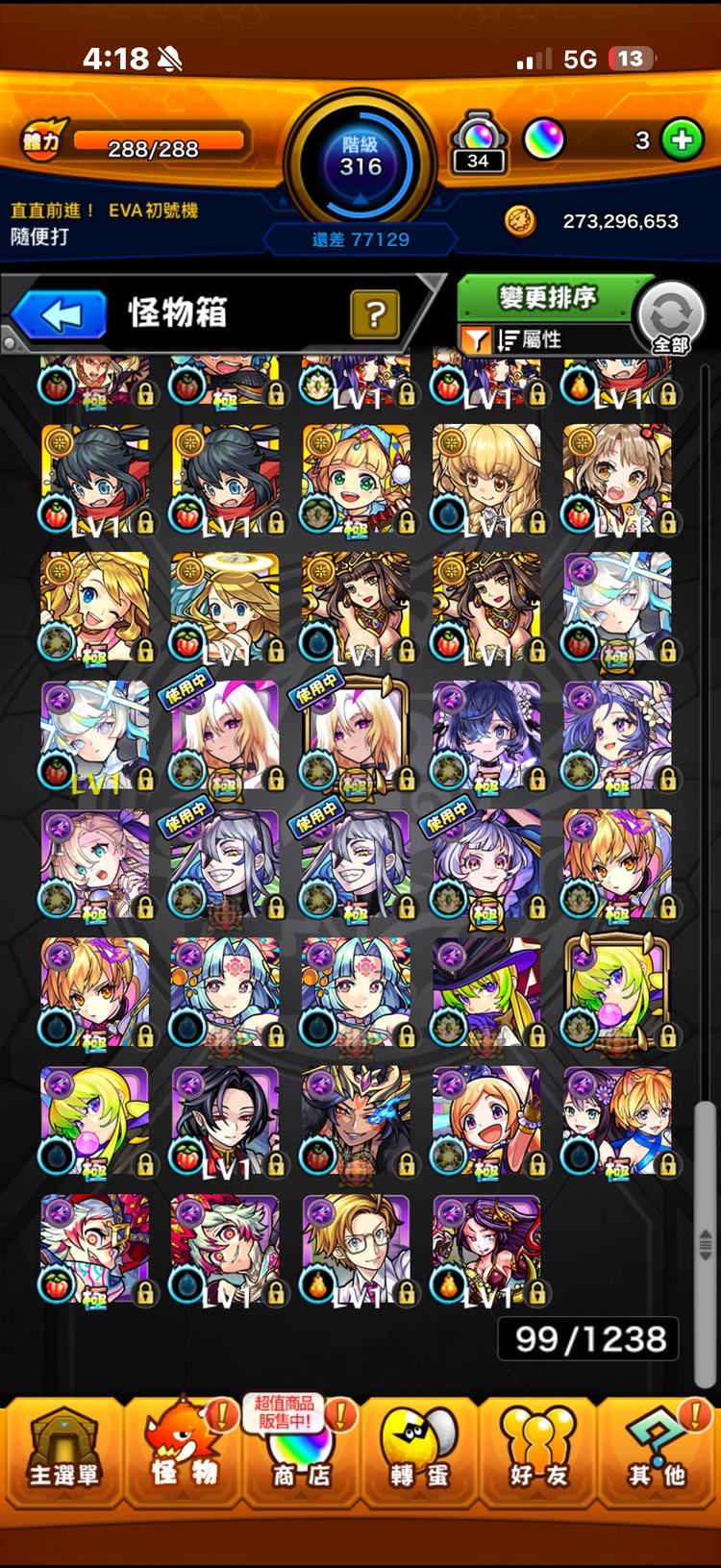Open the 其他 others tab
Viewport: 721px width, 1568px height.
pos(658,1454)
